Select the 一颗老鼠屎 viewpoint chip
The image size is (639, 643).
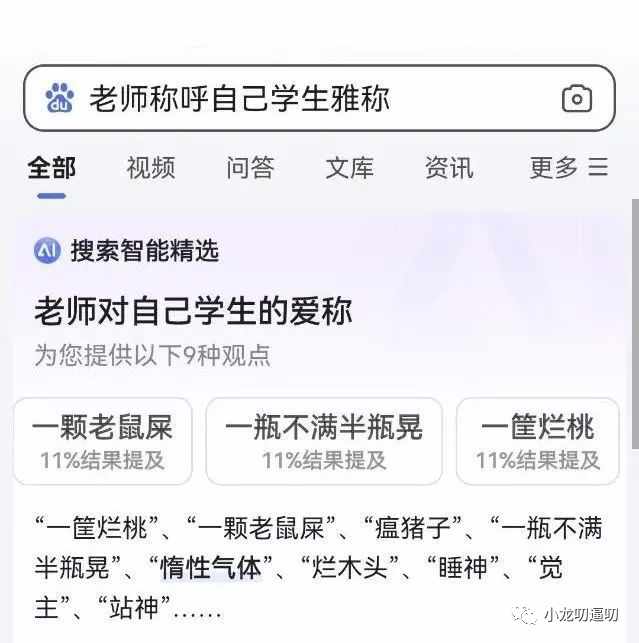tap(102, 441)
